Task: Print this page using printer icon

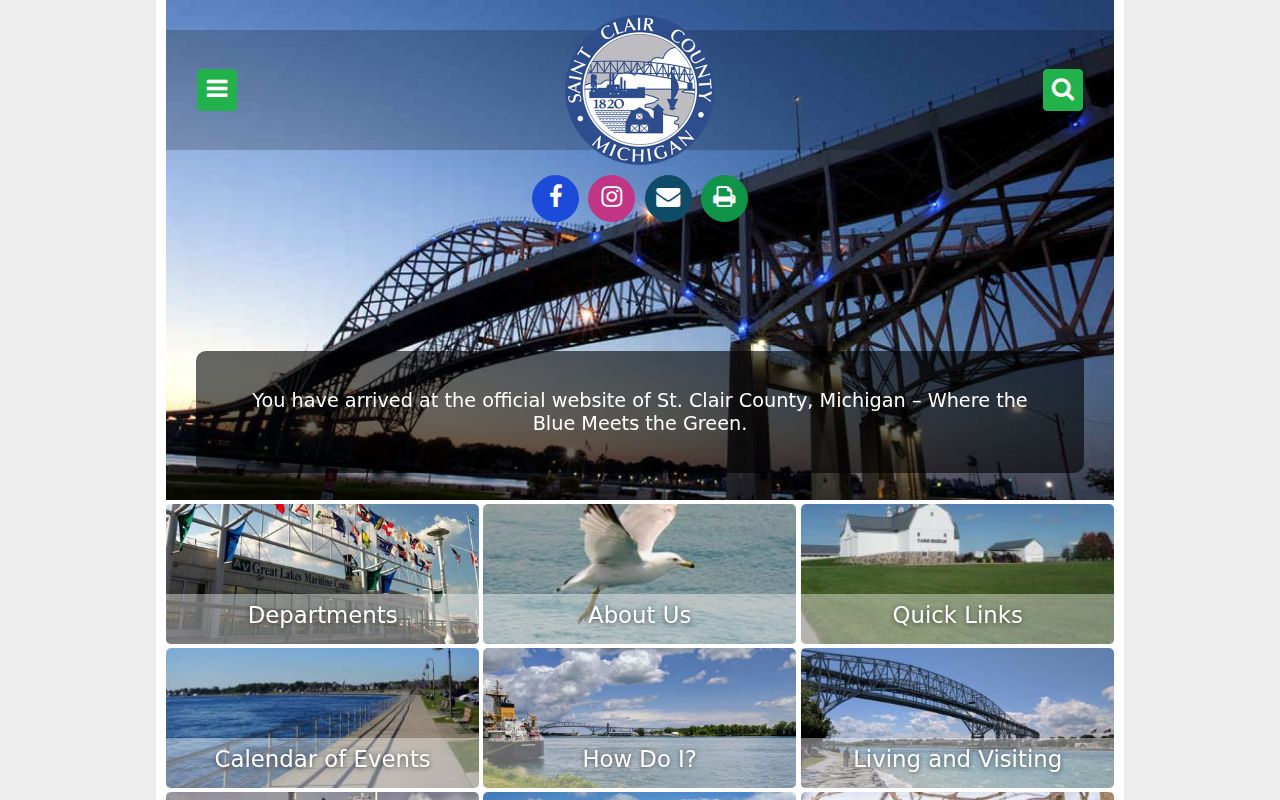Action: pos(724,198)
